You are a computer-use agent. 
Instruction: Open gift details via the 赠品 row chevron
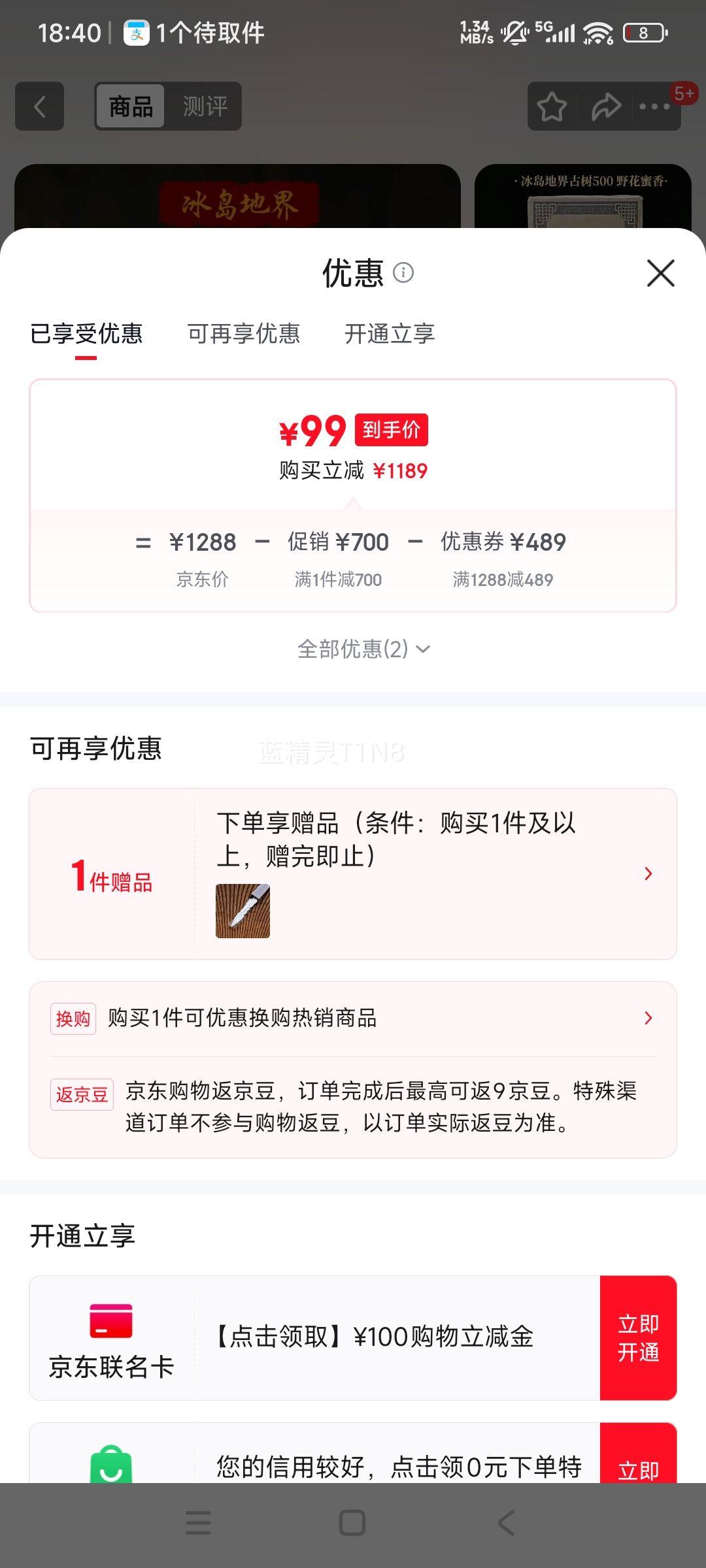coord(647,874)
